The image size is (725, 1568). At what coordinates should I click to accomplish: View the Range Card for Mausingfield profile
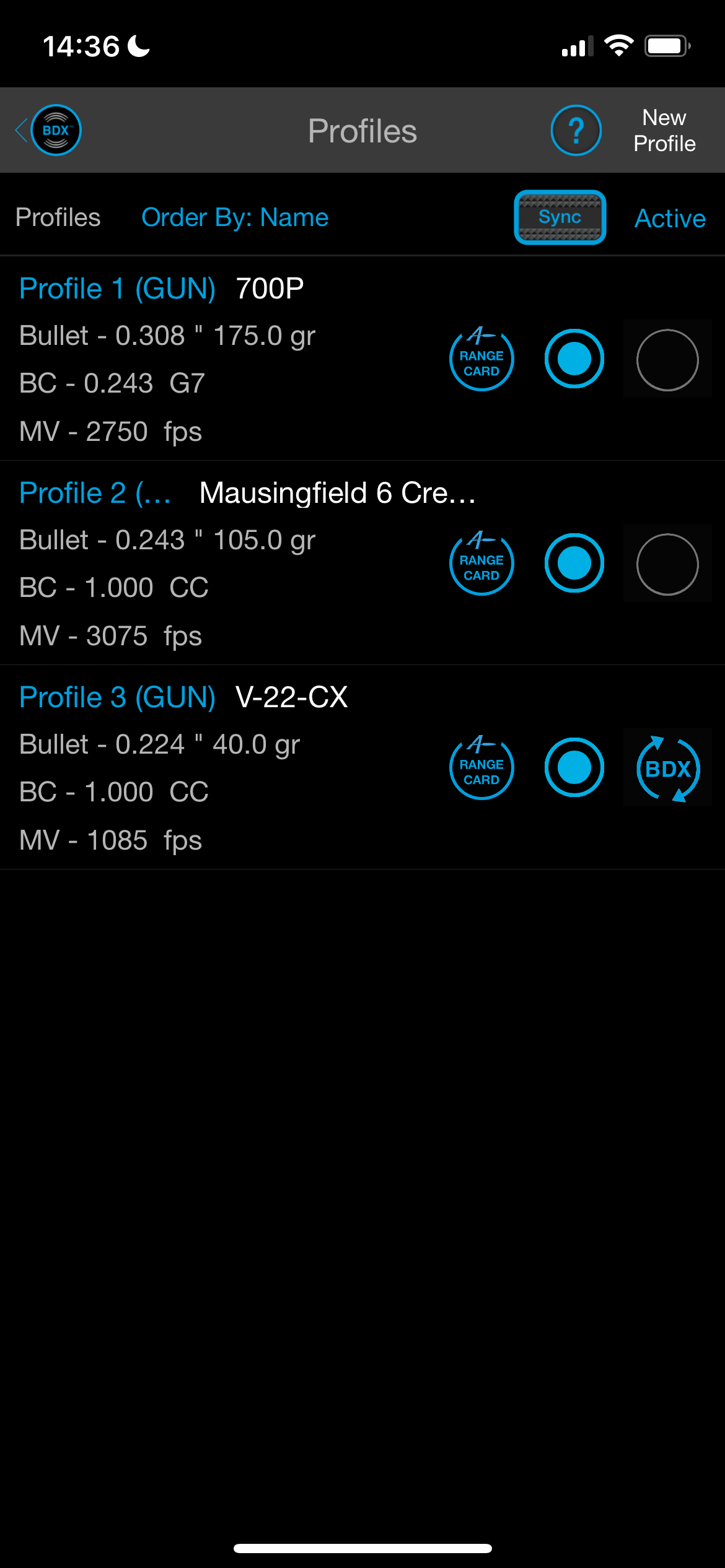[x=481, y=564]
